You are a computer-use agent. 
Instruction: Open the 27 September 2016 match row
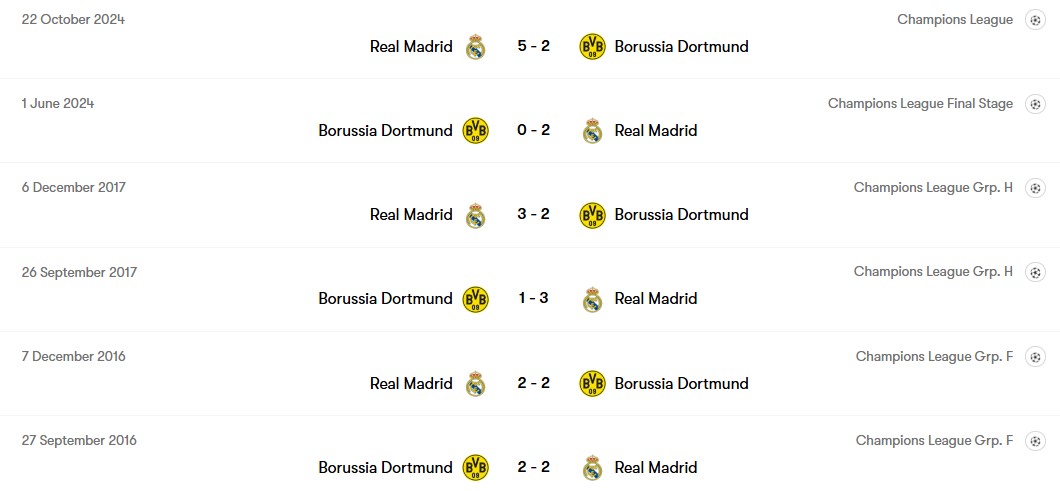[533, 467]
